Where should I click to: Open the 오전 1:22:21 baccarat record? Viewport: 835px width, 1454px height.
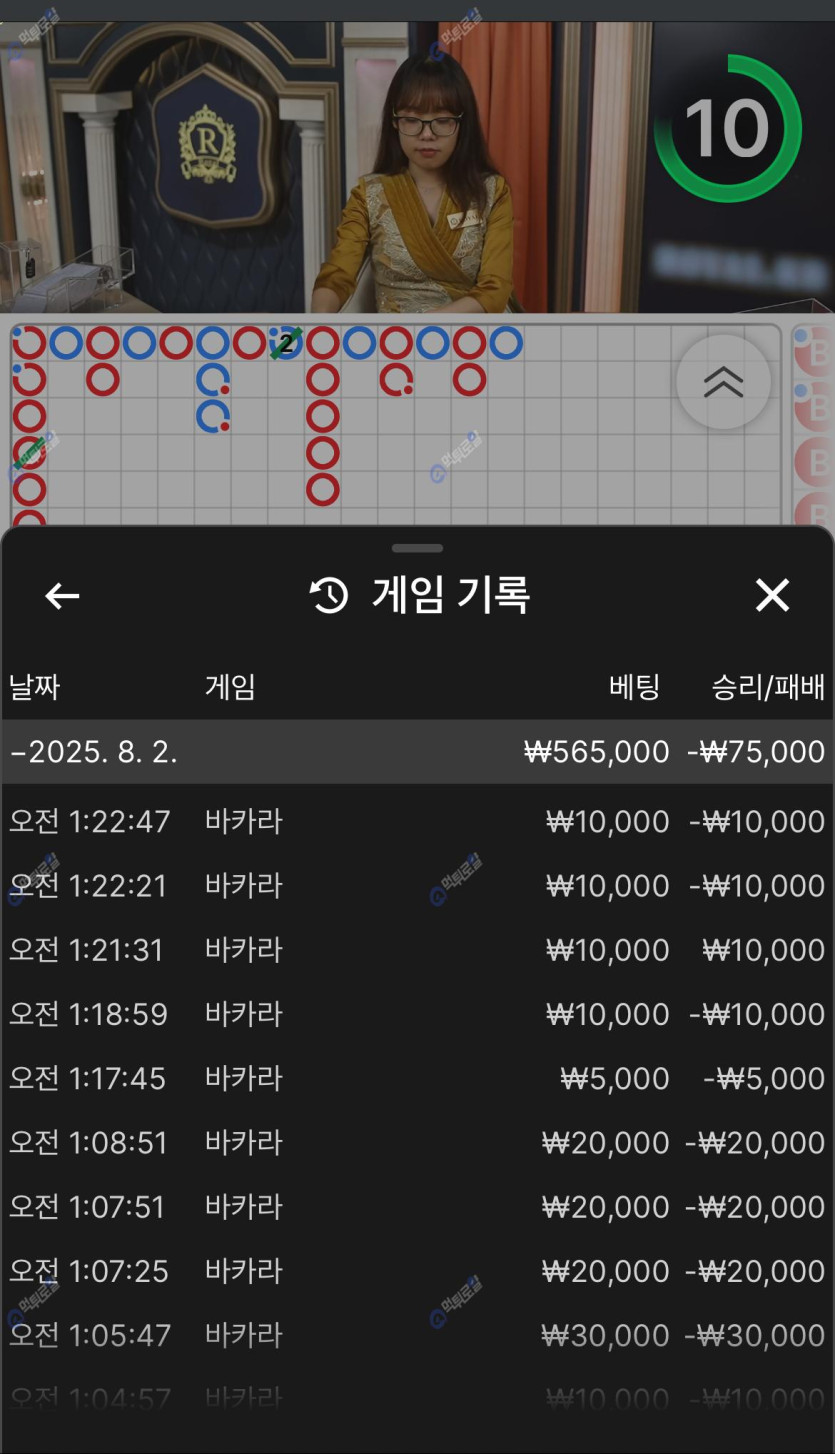click(416, 886)
